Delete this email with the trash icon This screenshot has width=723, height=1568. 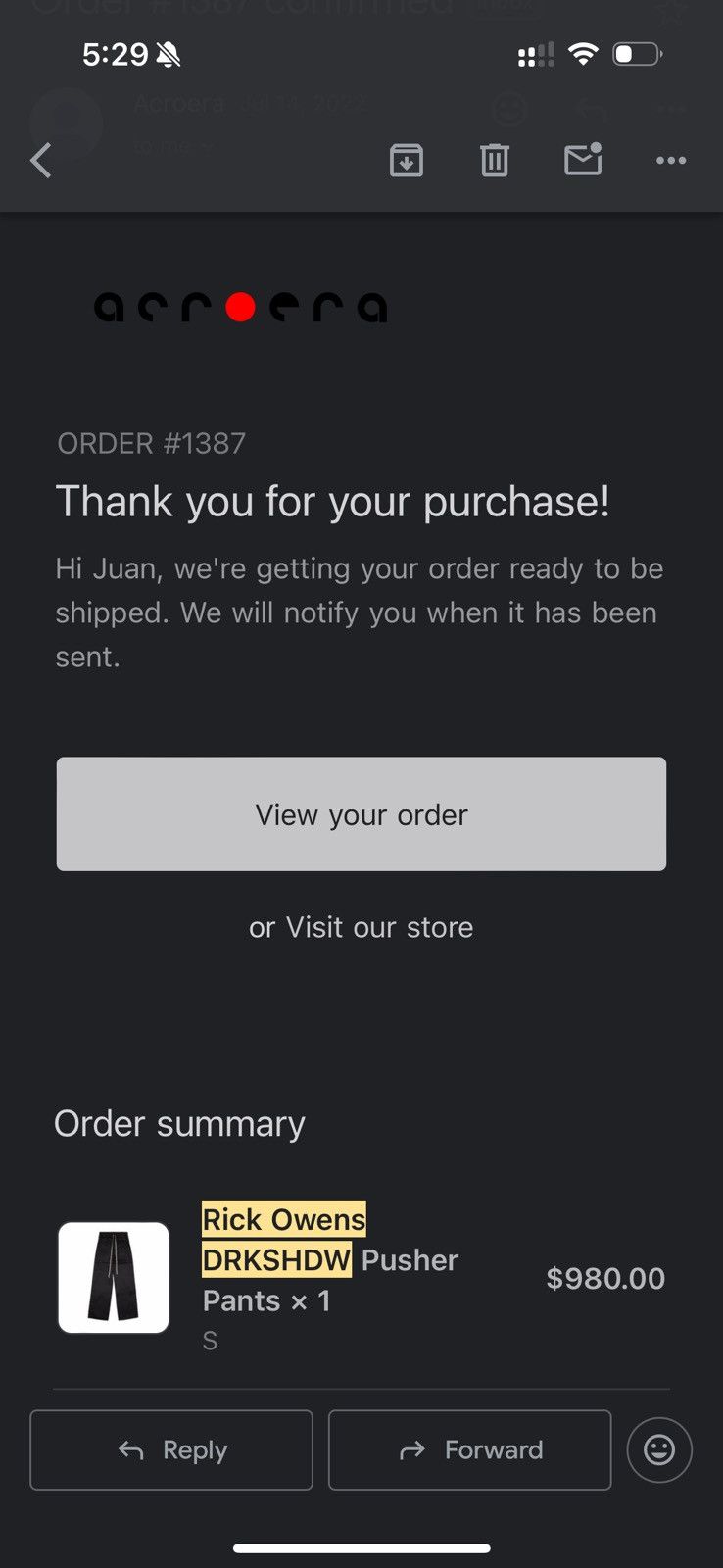click(x=495, y=160)
